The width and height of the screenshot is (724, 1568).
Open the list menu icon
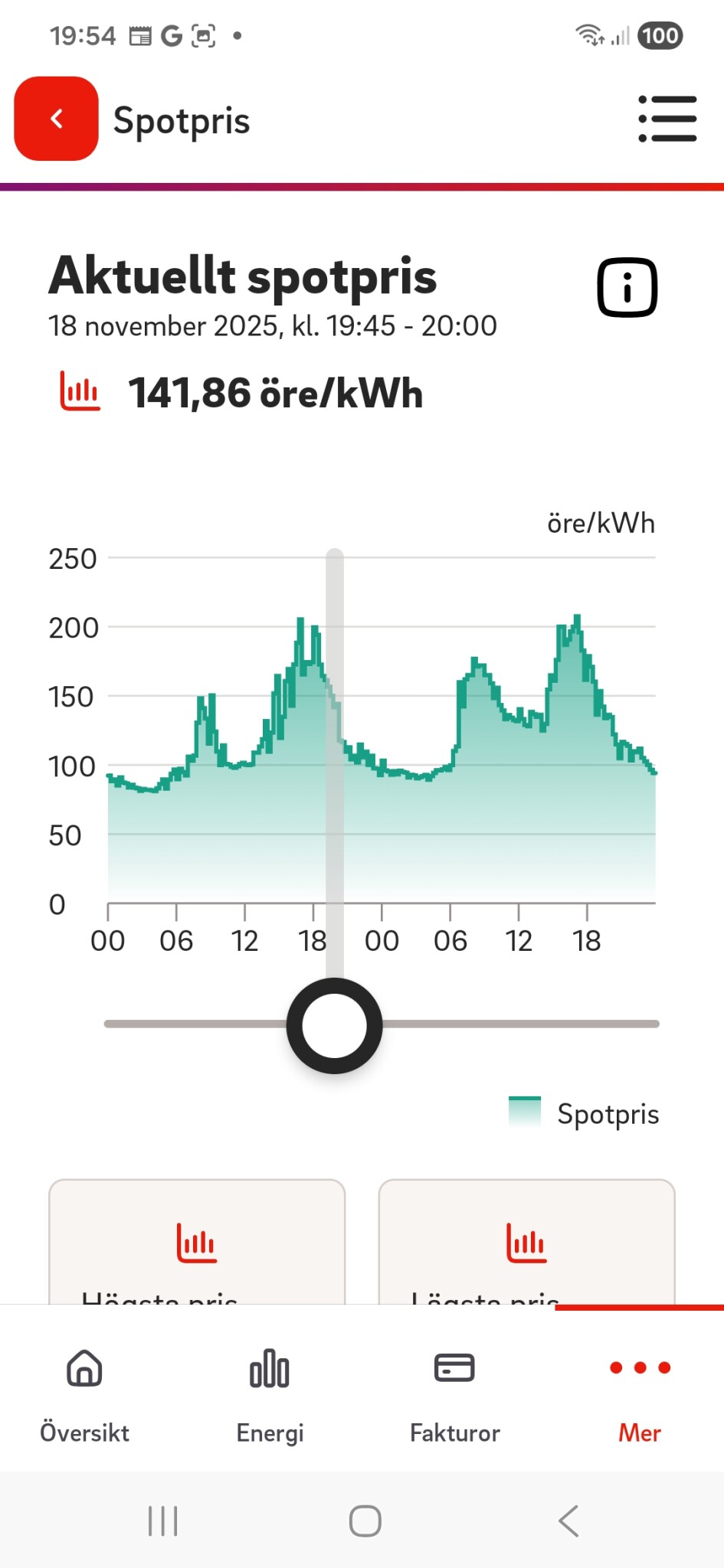667,119
